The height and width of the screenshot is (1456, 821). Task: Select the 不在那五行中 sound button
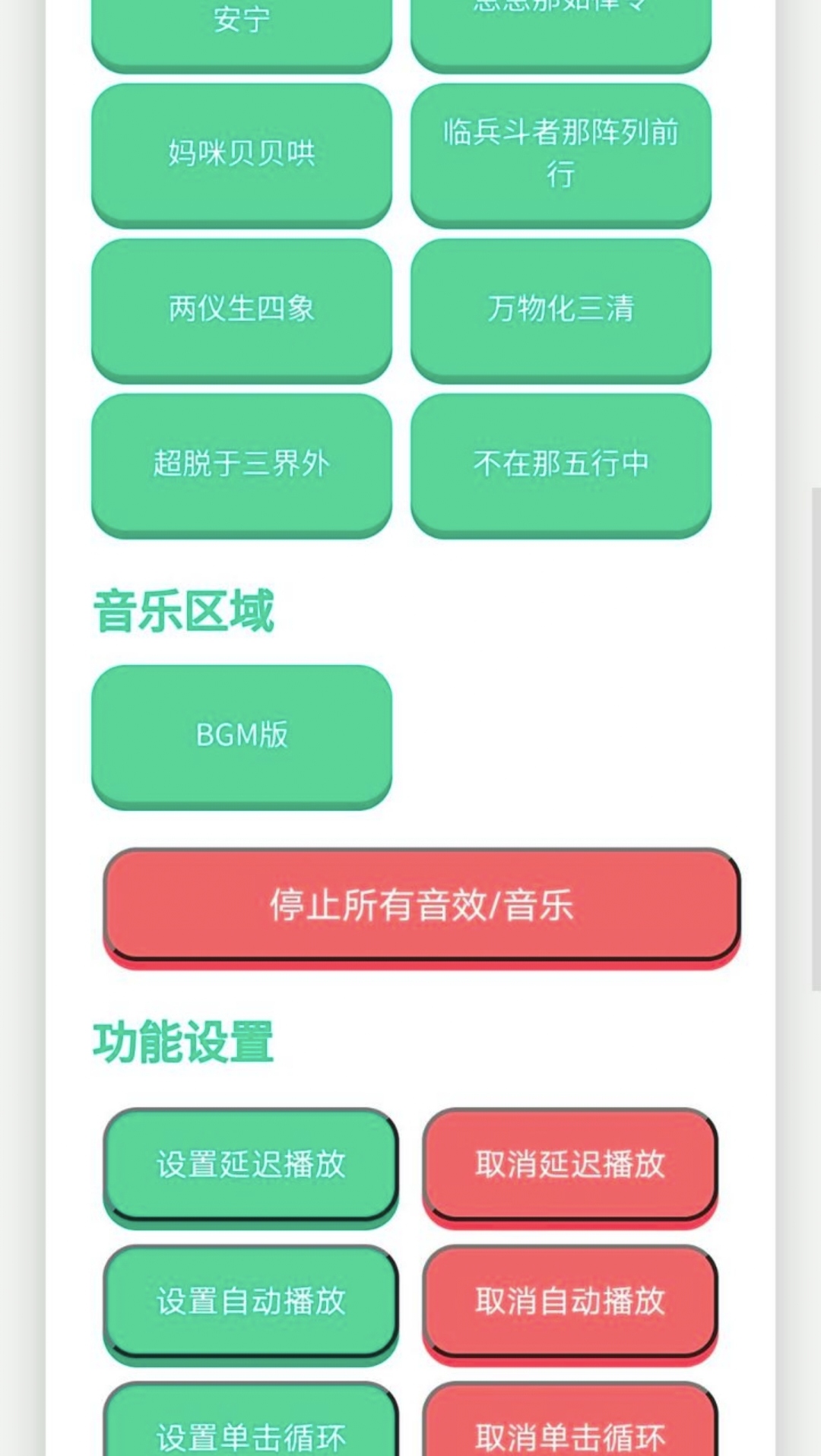(x=561, y=463)
